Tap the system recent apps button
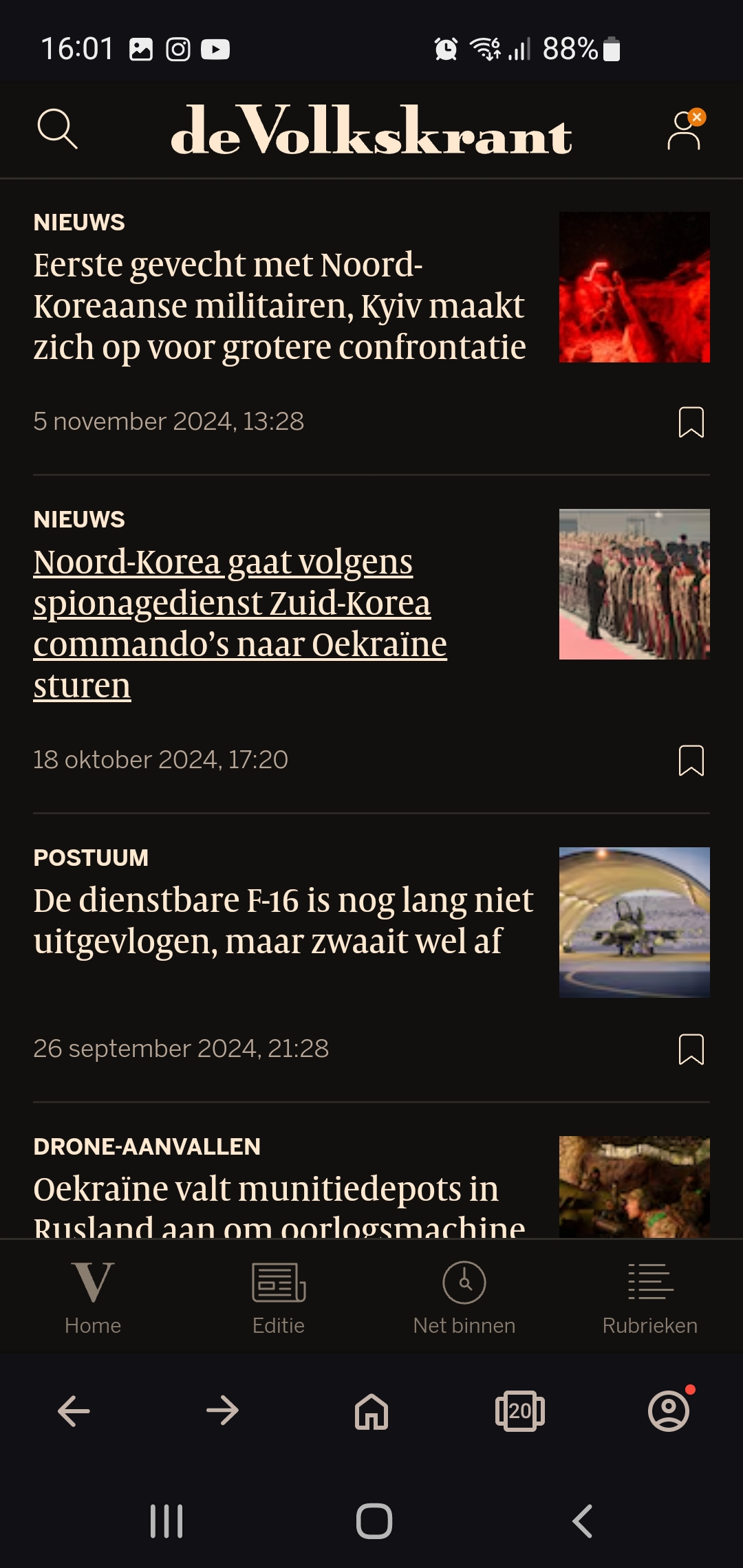The width and height of the screenshot is (743, 1568). (166, 1521)
